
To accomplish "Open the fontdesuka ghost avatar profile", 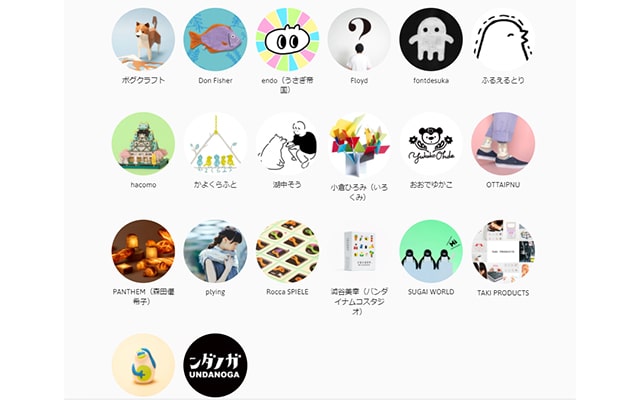I will 431,39.
